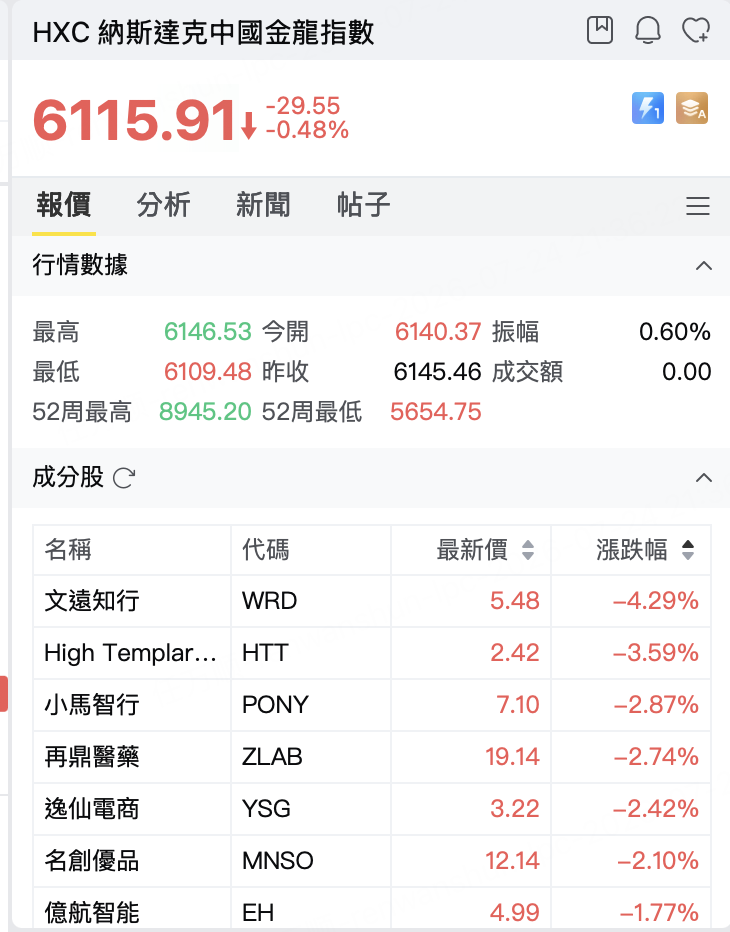Open the bookmark note icon in header

click(x=600, y=30)
